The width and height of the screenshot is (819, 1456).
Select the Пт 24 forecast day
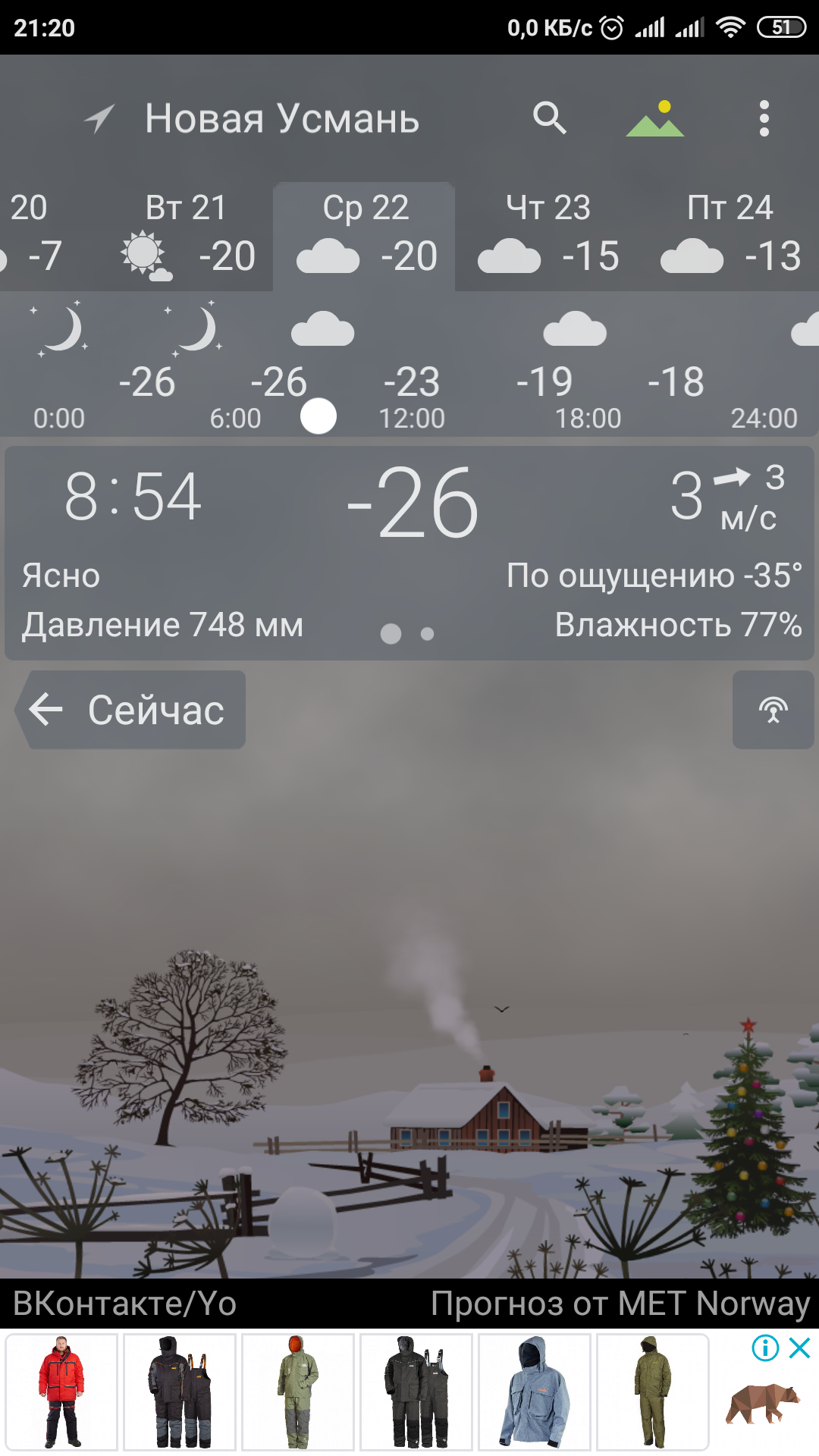point(730,235)
